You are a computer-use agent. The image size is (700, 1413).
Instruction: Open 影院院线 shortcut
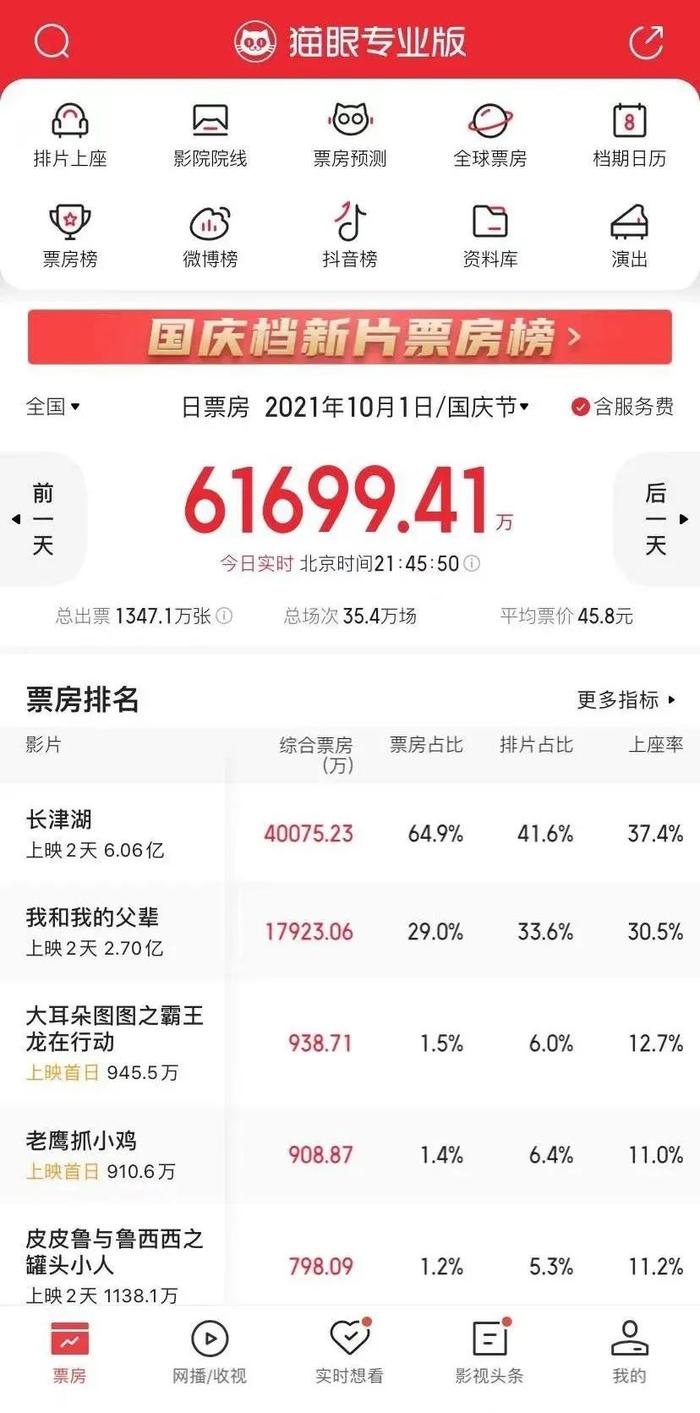pyautogui.click(x=210, y=136)
